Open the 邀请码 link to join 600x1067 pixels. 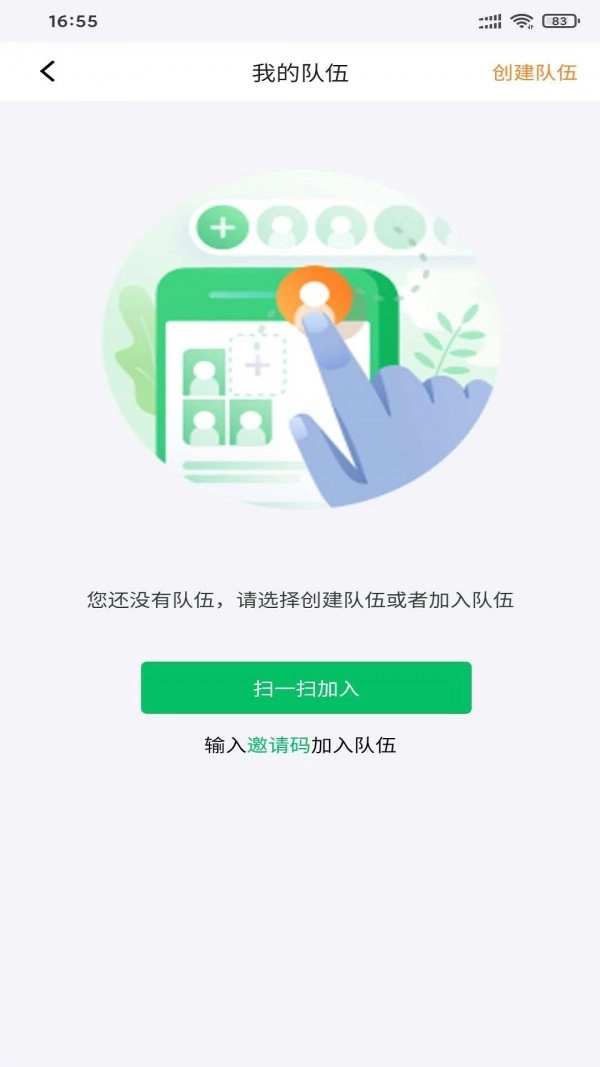click(x=278, y=745)
